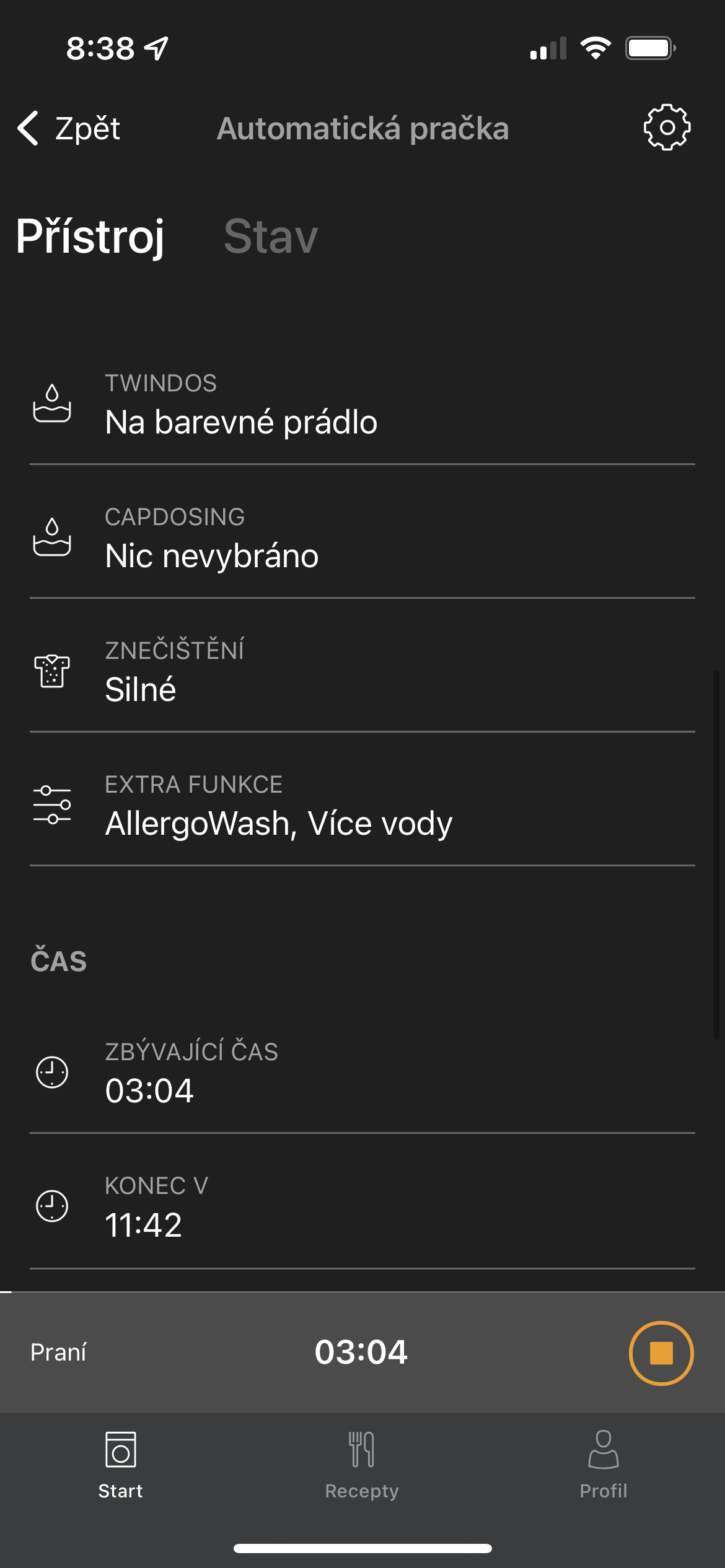The width and height of the screenshot is (725, 1568).
Task: Click the Extra funkce sliders icon
Action: pos(52,803)
